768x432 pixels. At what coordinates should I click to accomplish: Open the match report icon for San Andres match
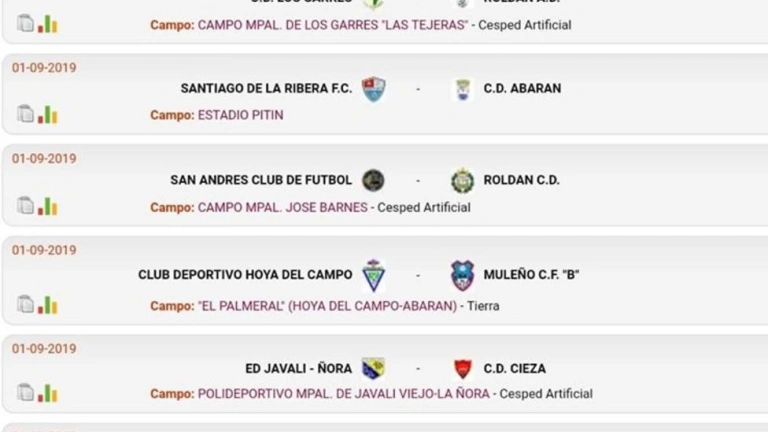26,205
